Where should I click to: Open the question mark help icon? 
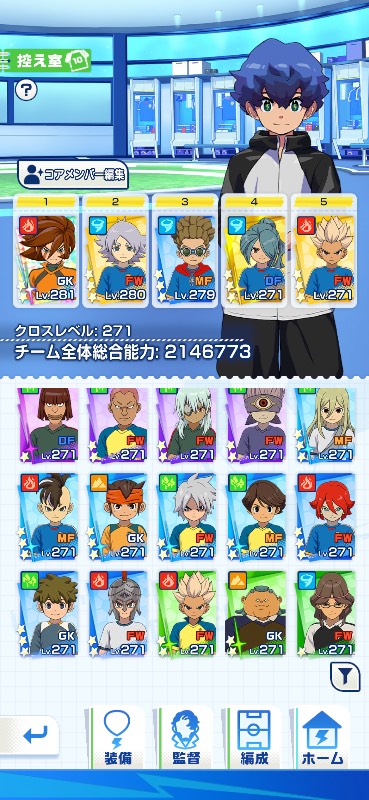[25, 90]
